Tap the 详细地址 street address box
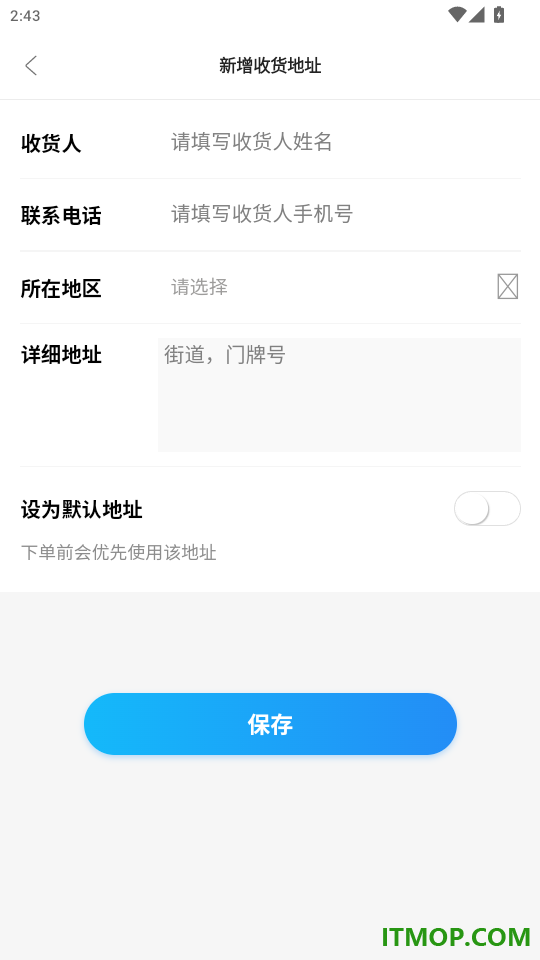This screenshot has height=960, width=540. pos(339,394)
